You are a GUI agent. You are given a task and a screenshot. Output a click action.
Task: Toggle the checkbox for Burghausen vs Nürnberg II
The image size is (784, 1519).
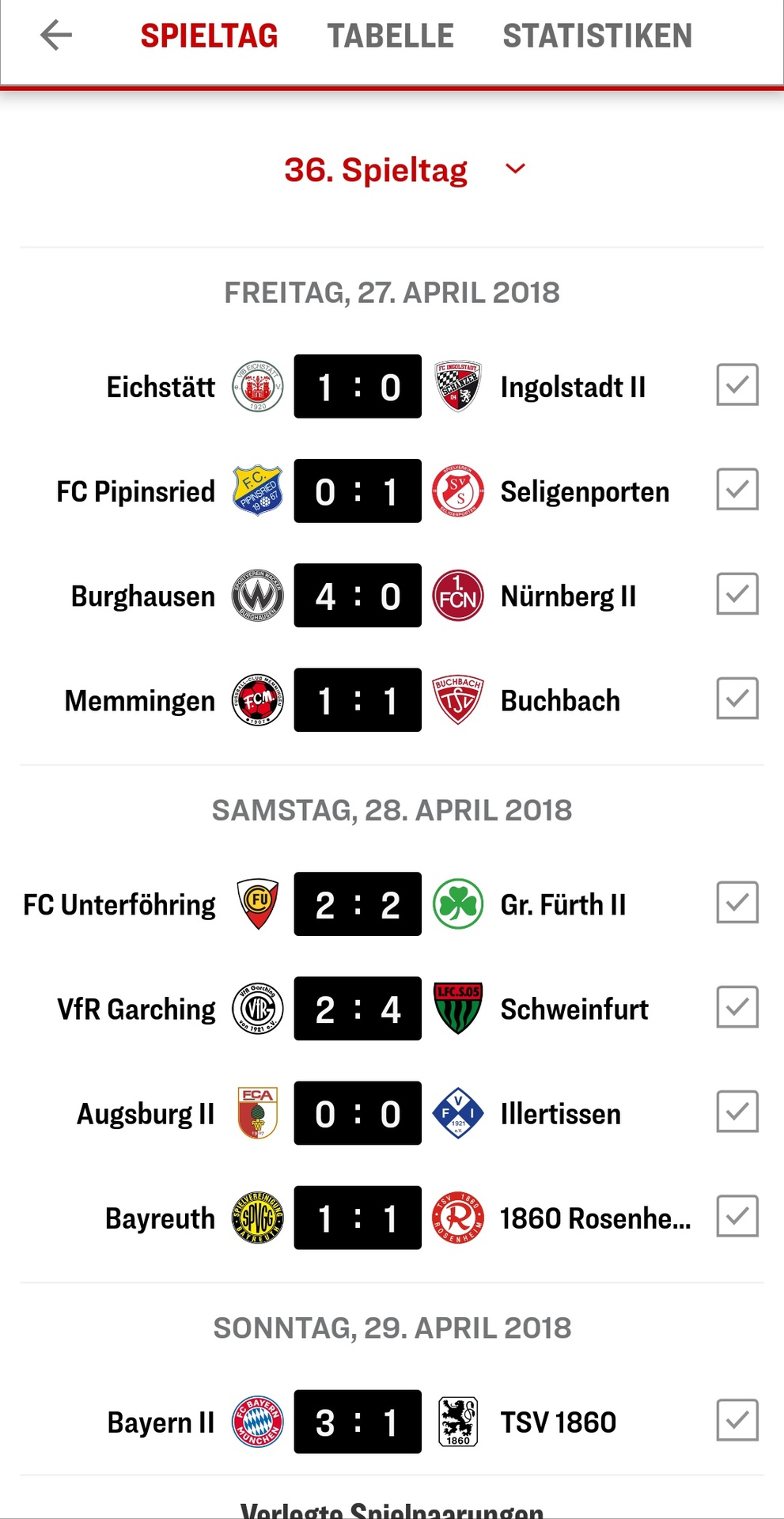[x=737, y=594]
